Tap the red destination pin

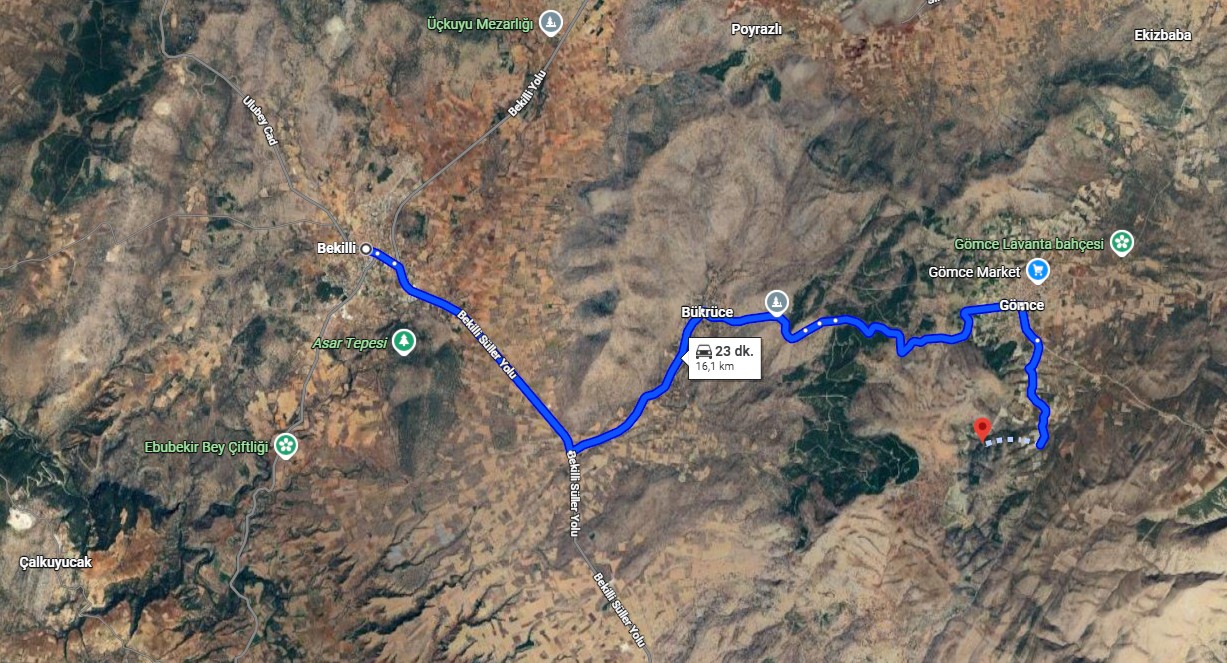pos(982,429)
